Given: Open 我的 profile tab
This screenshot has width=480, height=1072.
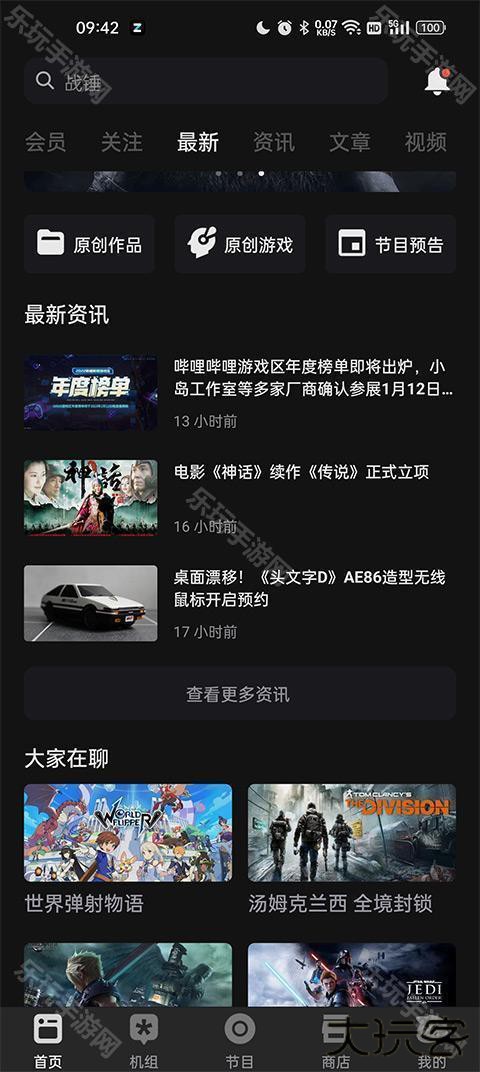Looking at the screenshot, I should [431, 1041].
